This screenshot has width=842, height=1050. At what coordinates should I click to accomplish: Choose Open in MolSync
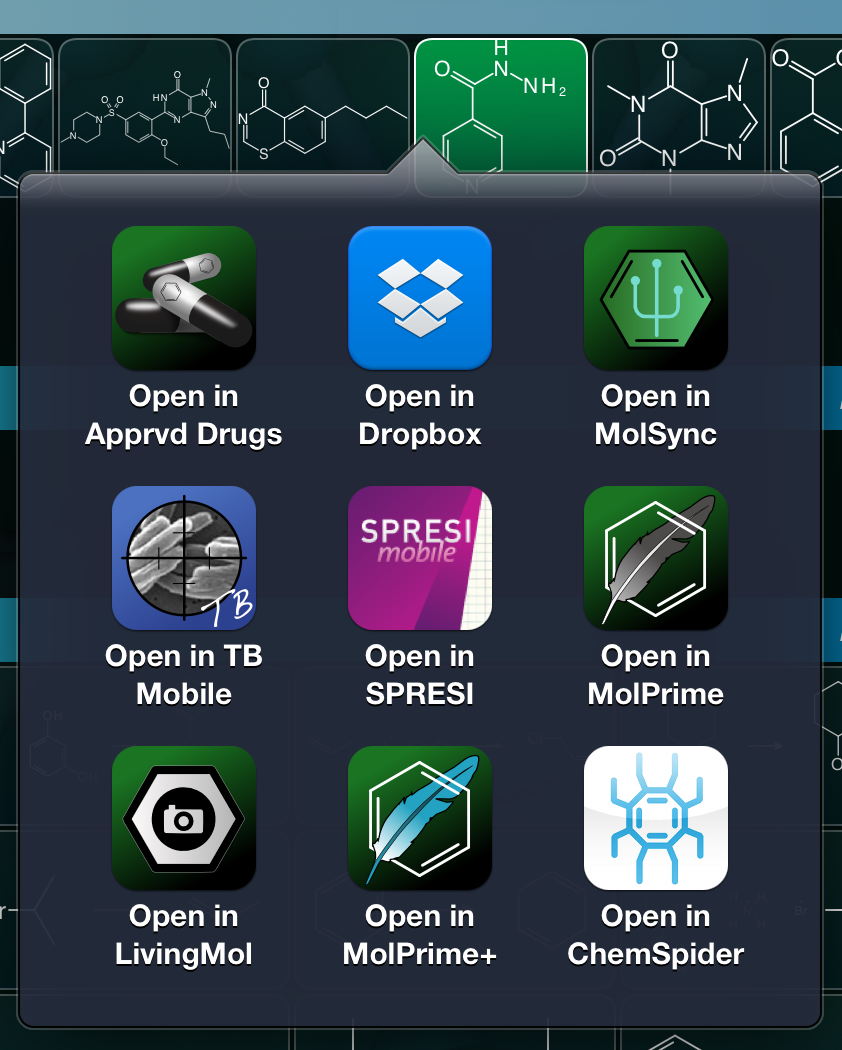pos(656,299)
